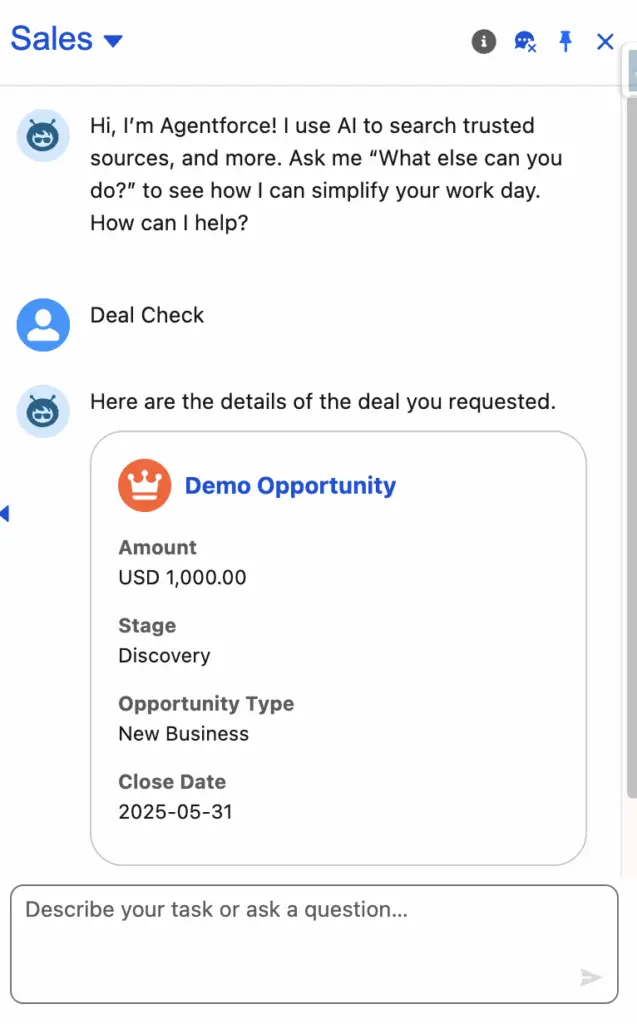This screenshot has height=1024, width=637.
Task: Close the Agentforce panel
Action: (606, 42)
